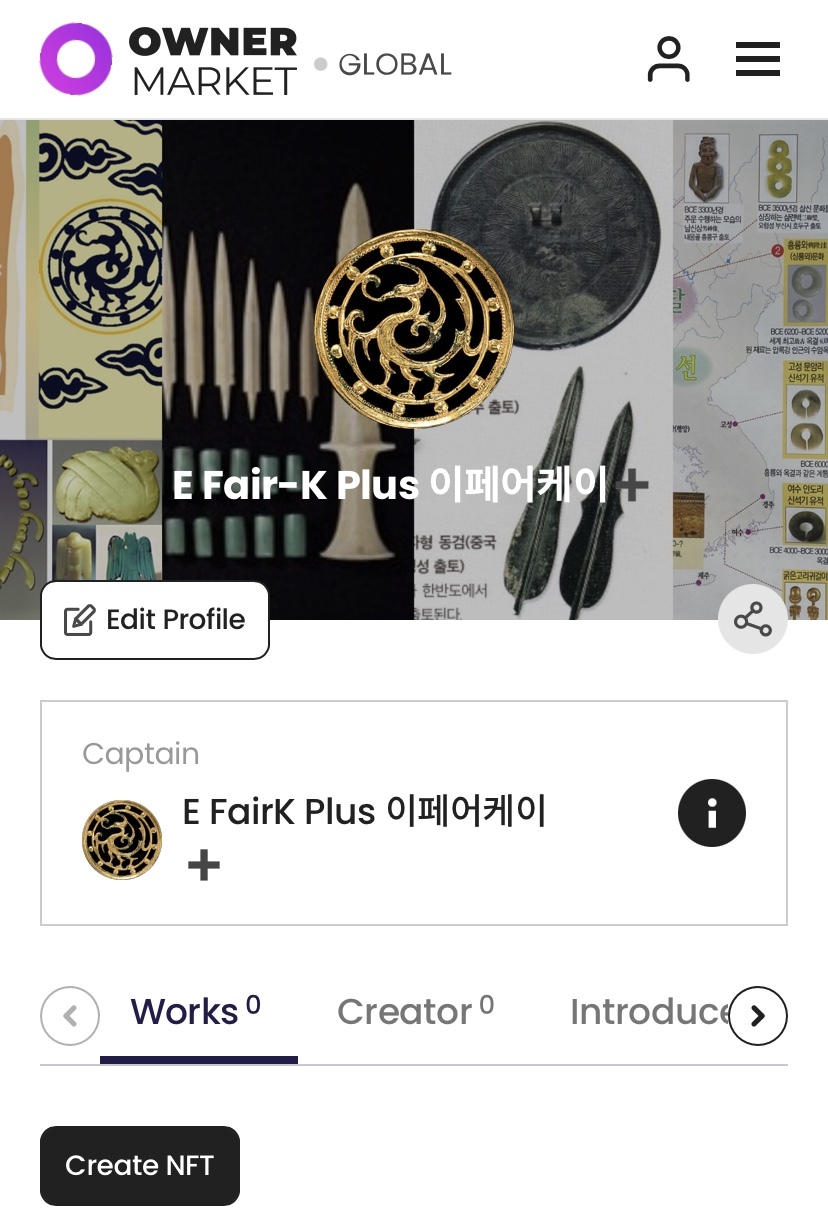Screen dimensions: 828x1222
Task: Tap Edit Profile
Action: 155,620
